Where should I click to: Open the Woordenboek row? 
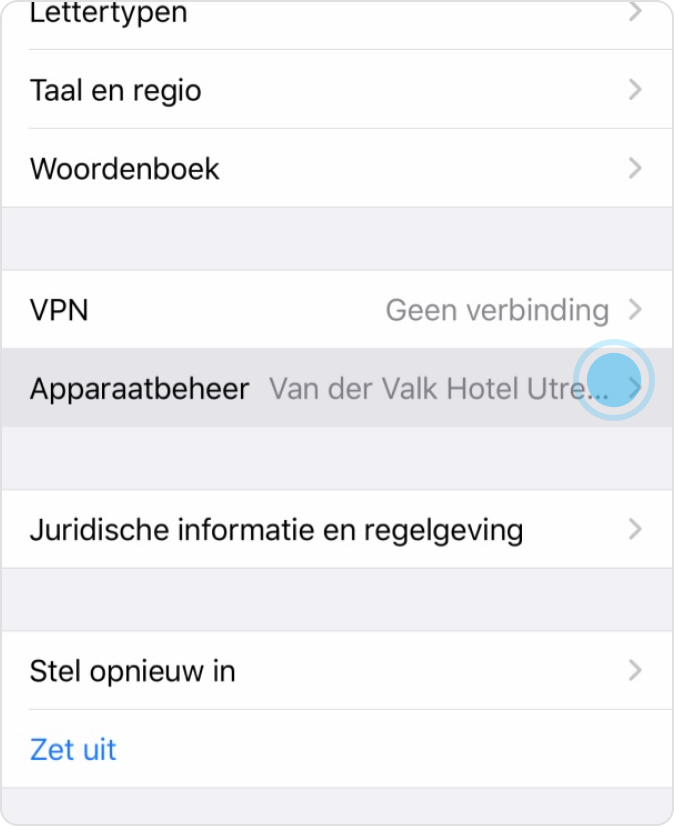pyautogui.click(x=336, y=168)
